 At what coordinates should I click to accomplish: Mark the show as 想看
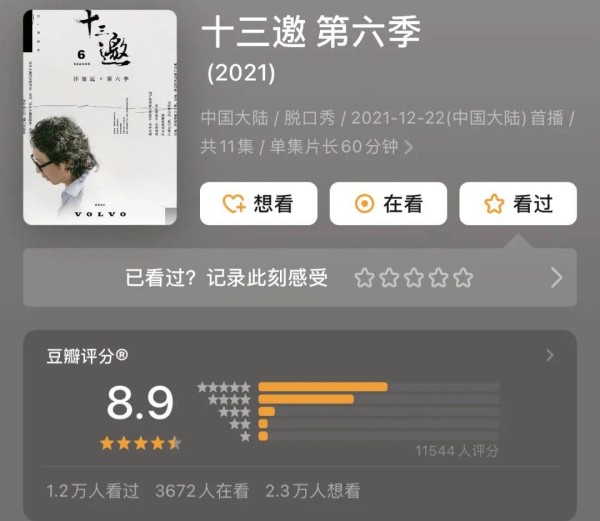pos(258,204)
